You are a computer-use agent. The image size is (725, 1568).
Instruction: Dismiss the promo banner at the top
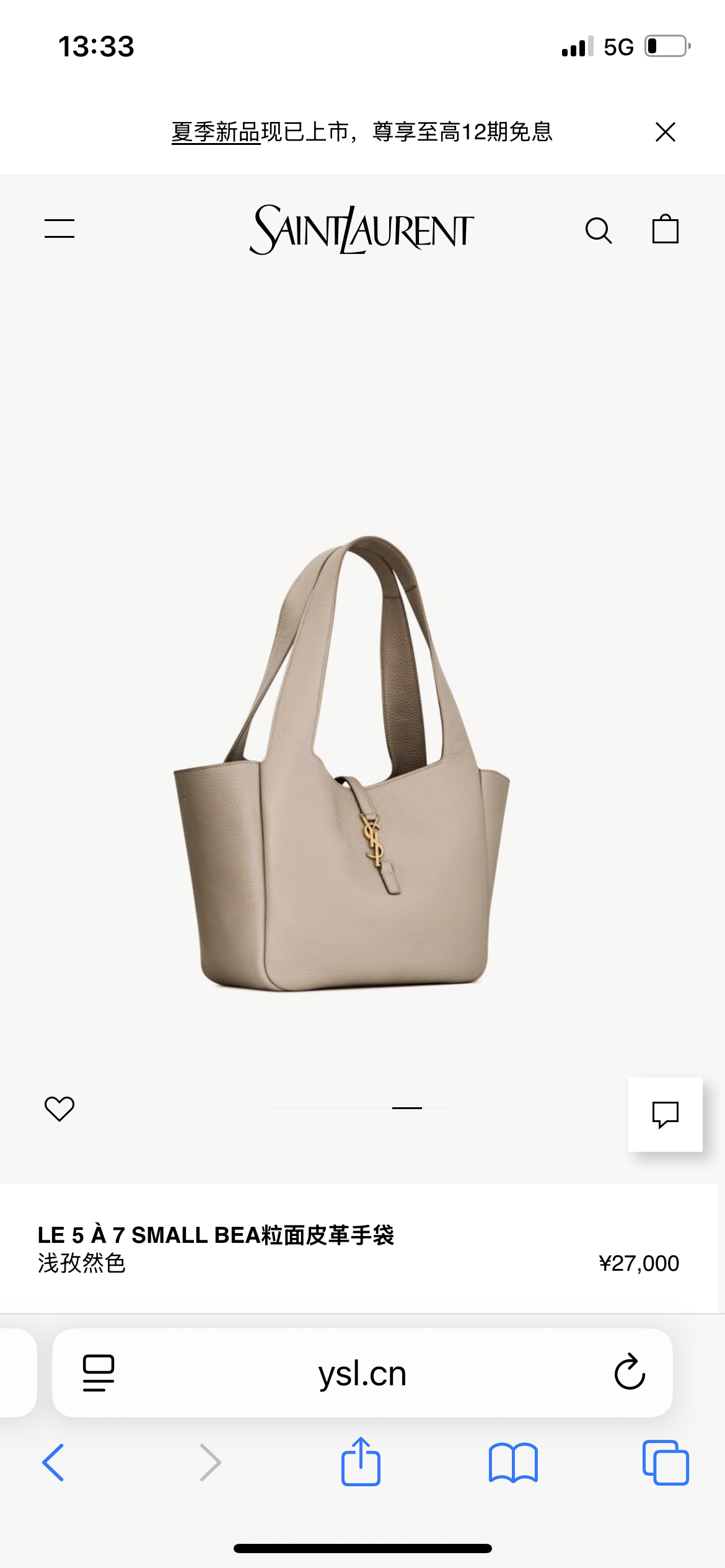click(x=665, y=132)
